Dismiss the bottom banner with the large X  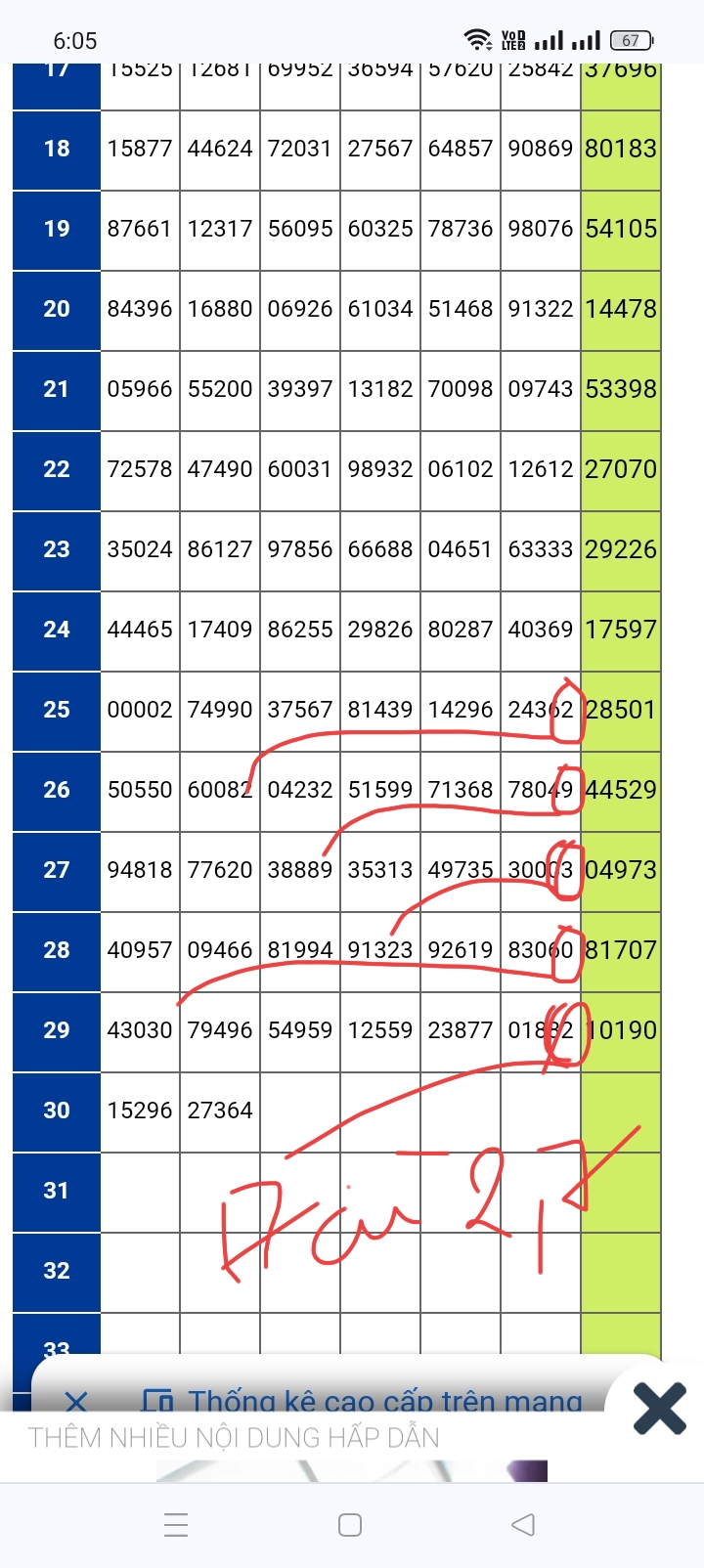tap(659, 1409)
